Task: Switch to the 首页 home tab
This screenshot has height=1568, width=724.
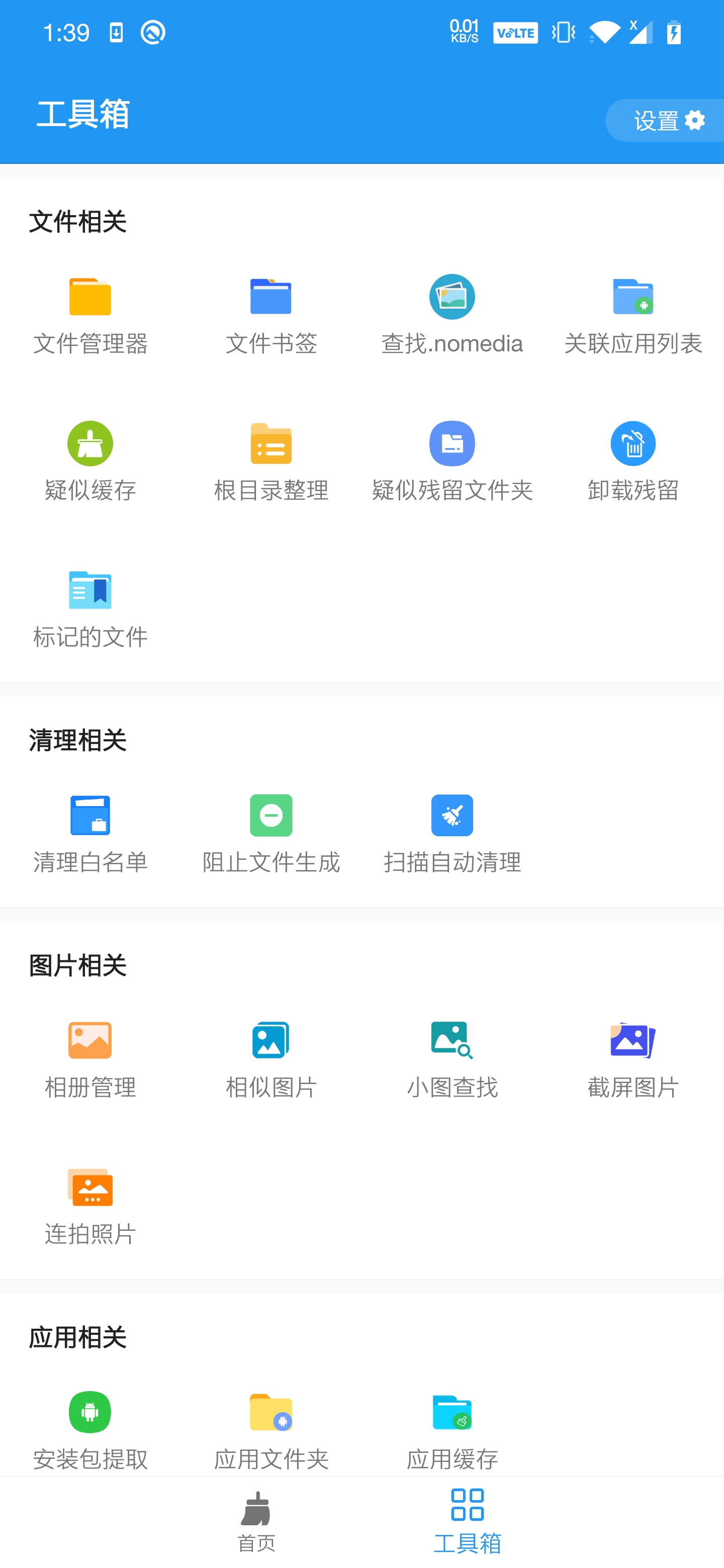Action: click(256, 1521)
